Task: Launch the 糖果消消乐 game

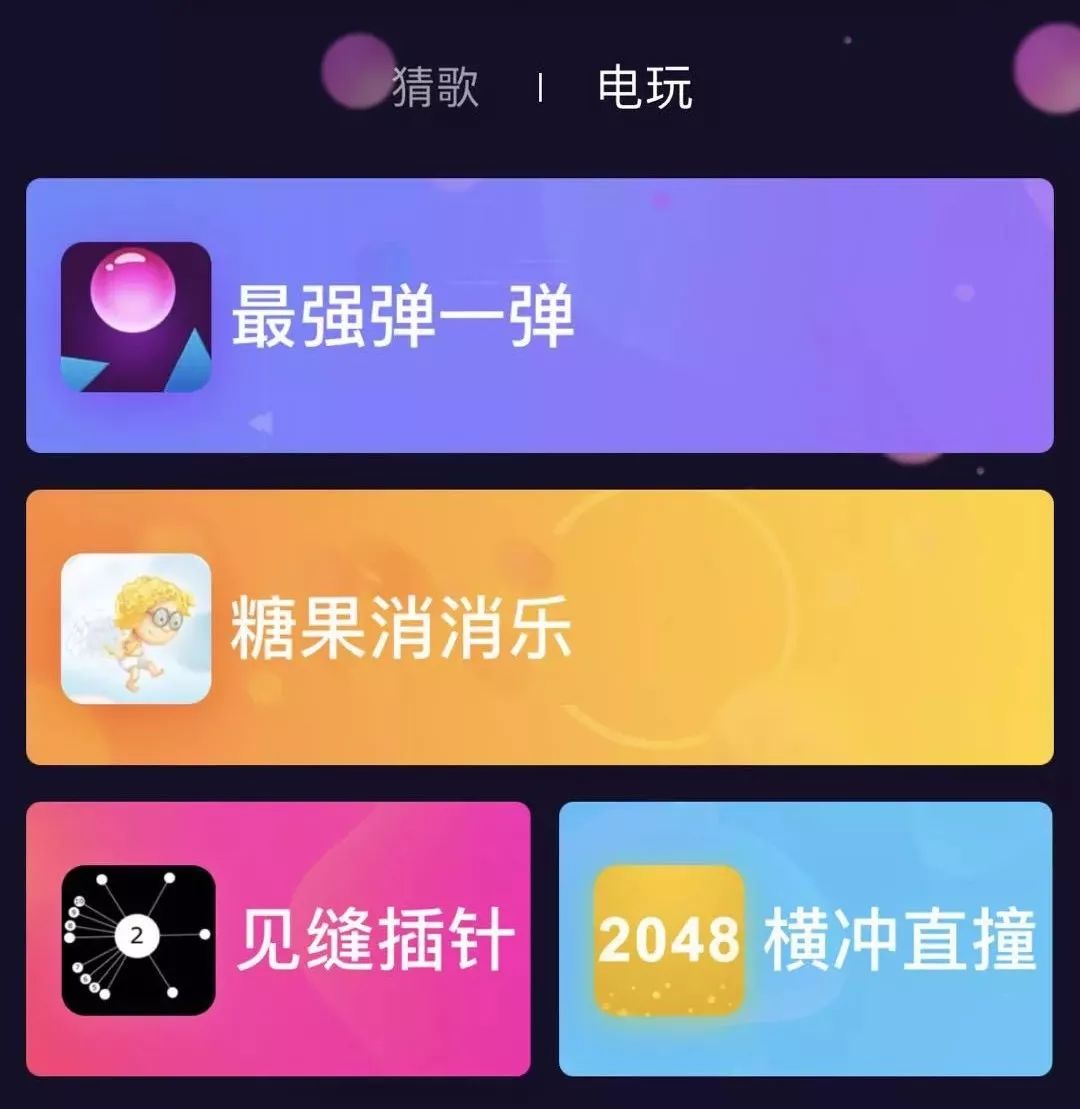Action: point(539,628)
